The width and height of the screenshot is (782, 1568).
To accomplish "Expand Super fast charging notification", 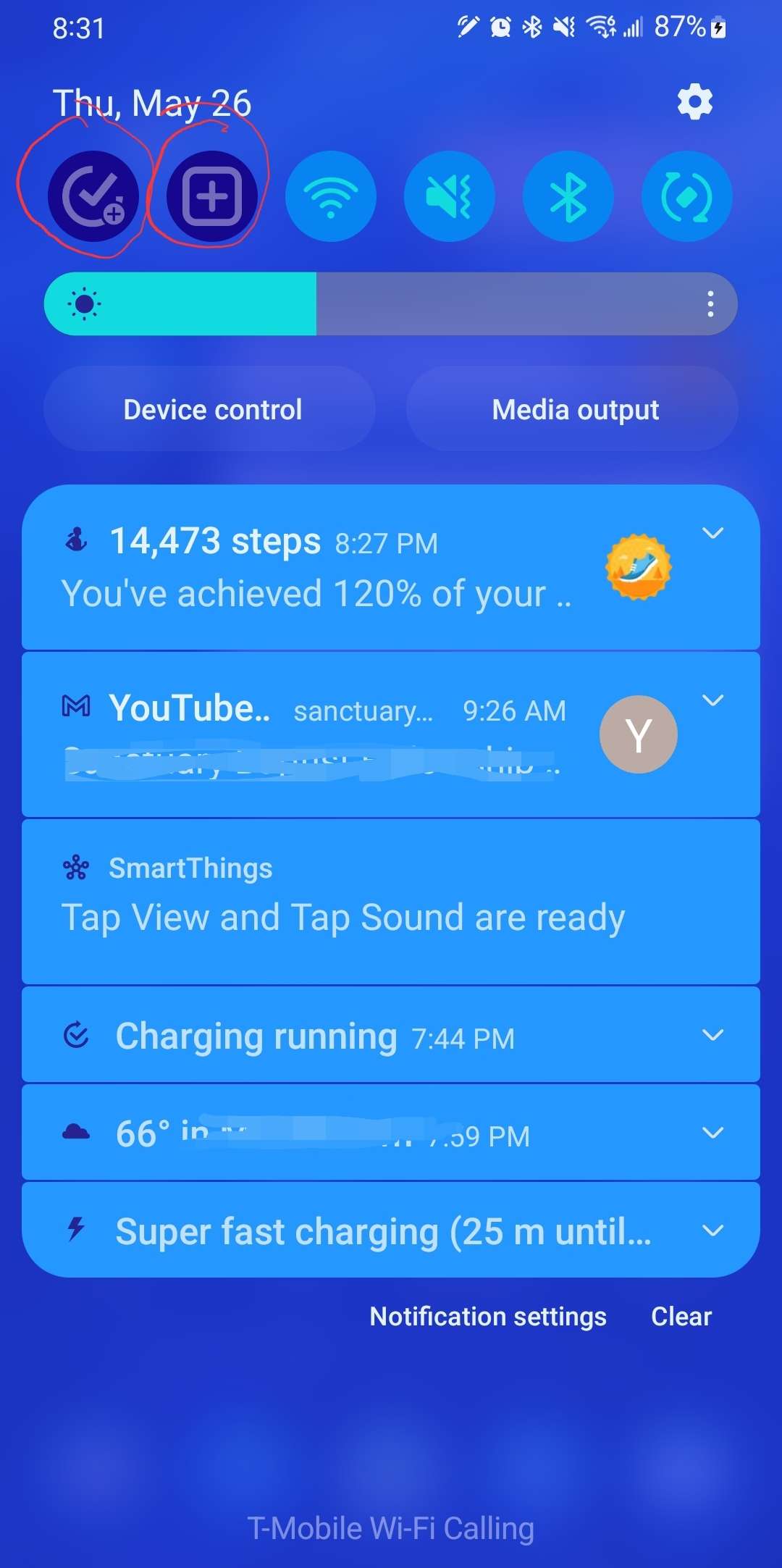I will [713, 1230].
